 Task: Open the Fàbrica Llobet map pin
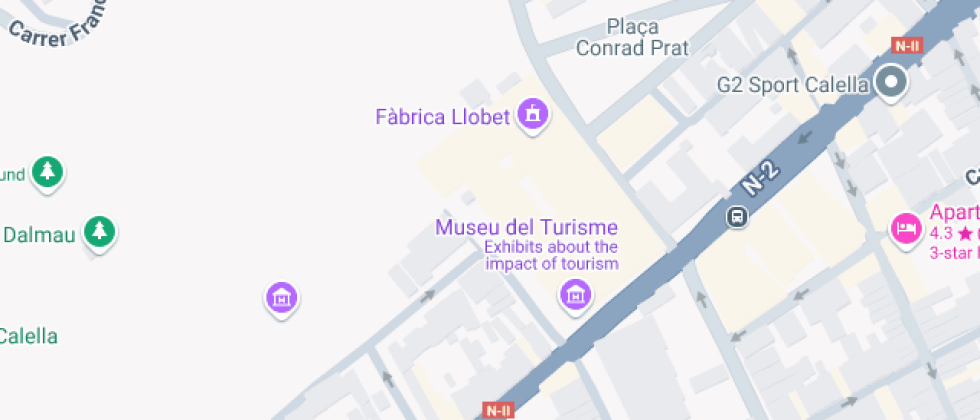coord(532,116)
